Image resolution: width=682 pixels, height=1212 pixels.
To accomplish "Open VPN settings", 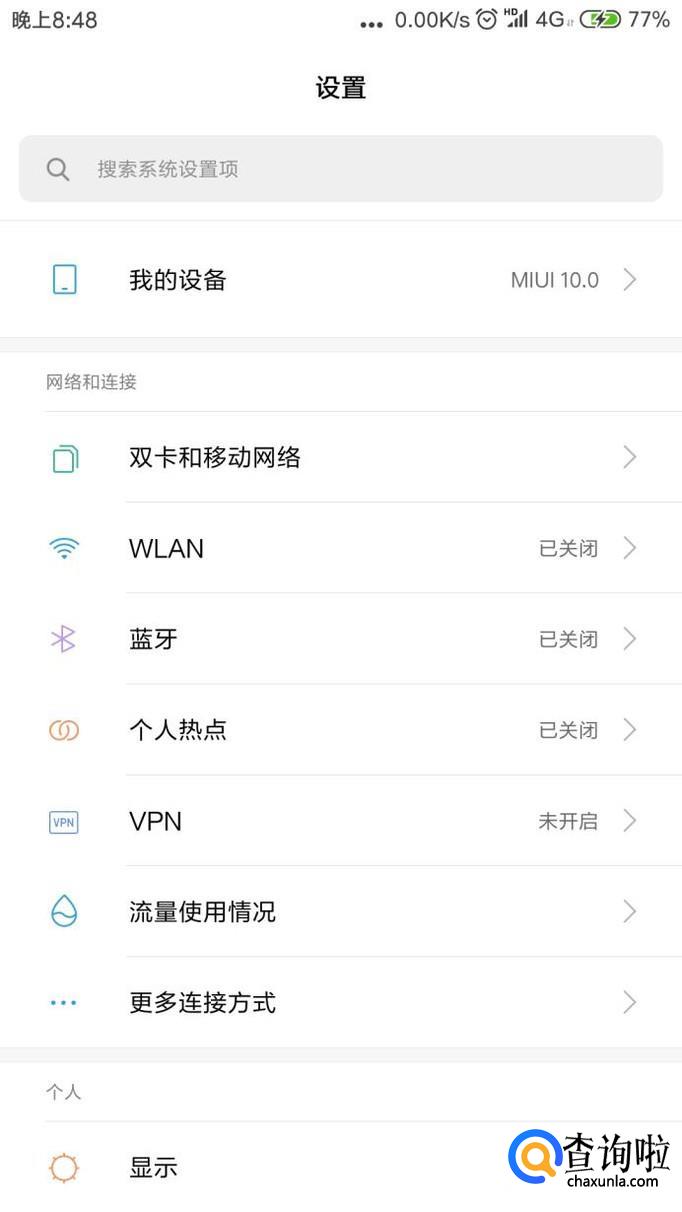I will (x=340, y=821).
